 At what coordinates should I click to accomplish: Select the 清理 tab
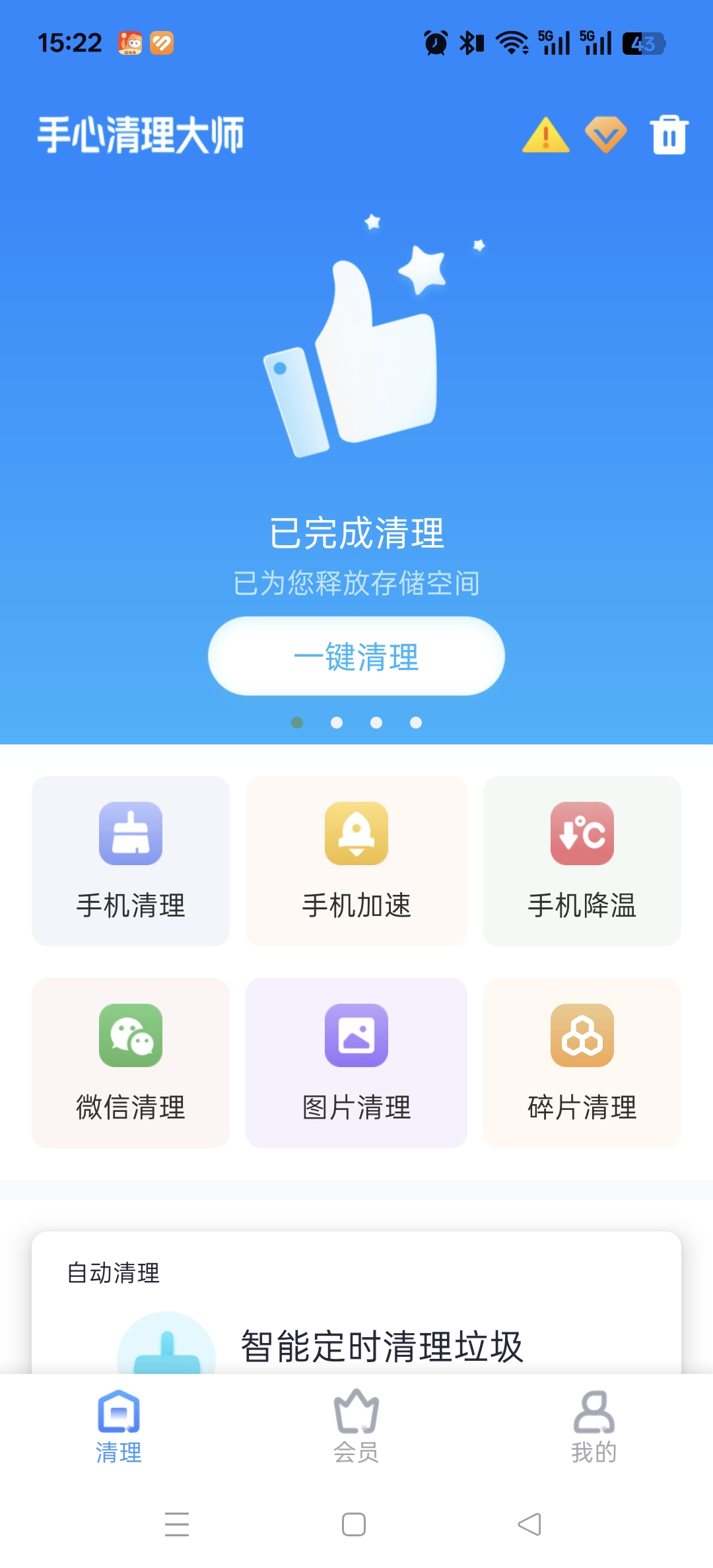119,1427
